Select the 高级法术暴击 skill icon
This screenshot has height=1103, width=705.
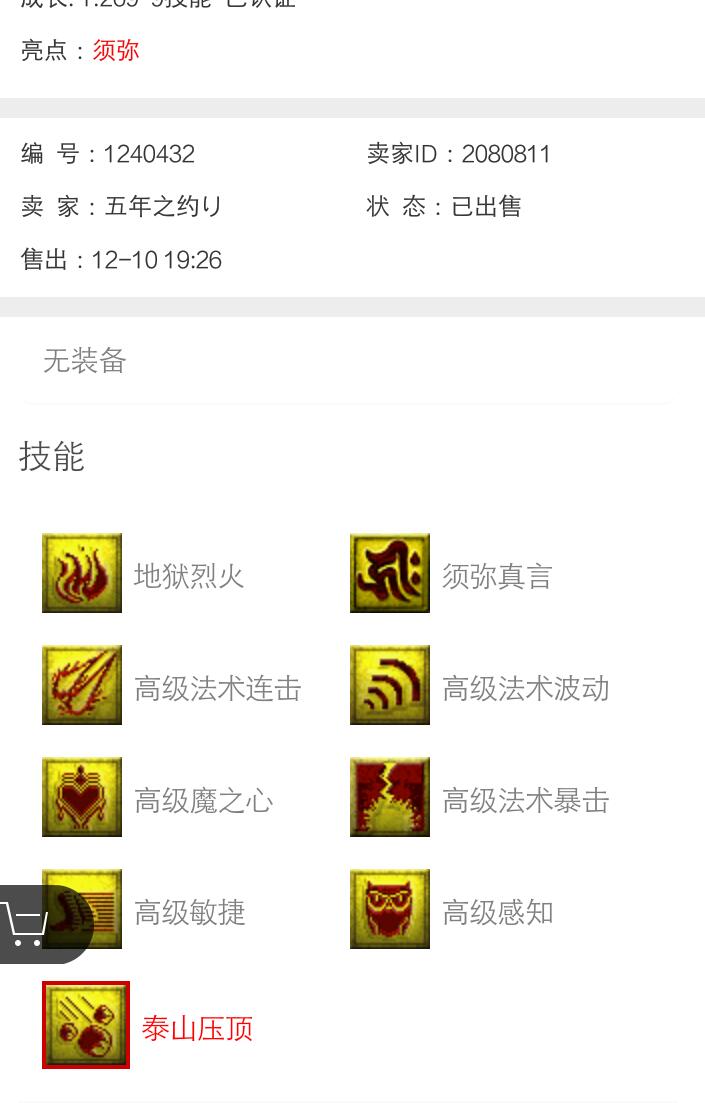point(390,797)
